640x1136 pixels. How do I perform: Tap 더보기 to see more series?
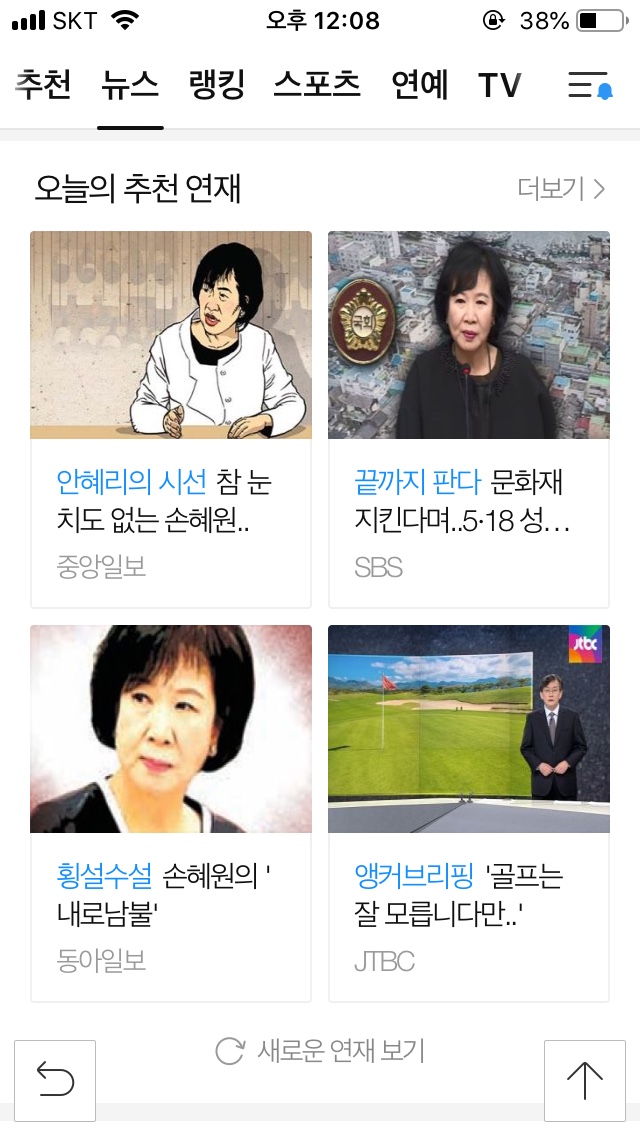pos(561,189)
